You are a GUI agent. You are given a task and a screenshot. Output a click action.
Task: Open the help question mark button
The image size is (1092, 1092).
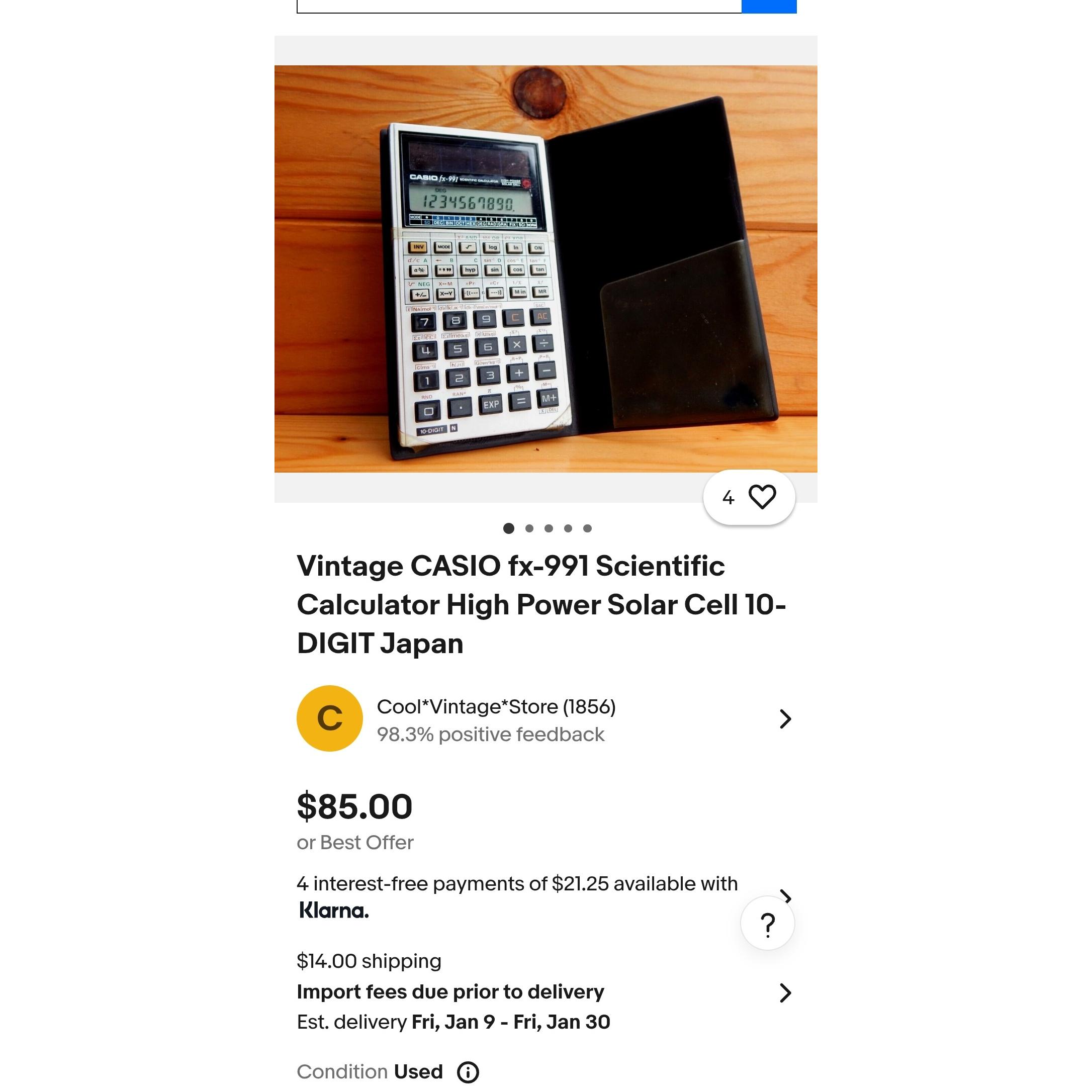(767, 925)
